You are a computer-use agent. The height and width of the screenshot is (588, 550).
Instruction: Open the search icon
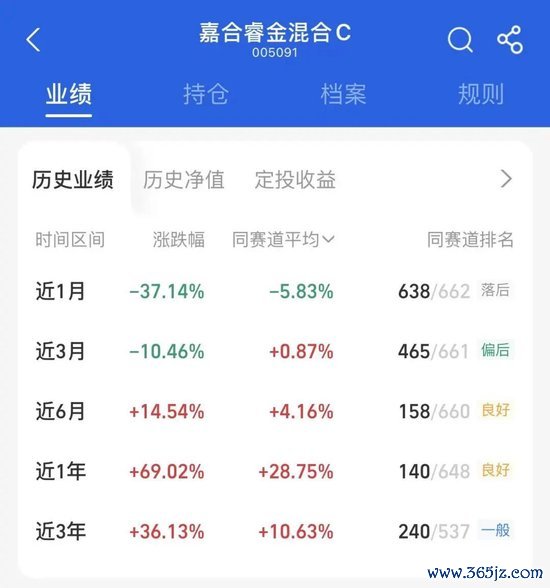click(460, 39)
